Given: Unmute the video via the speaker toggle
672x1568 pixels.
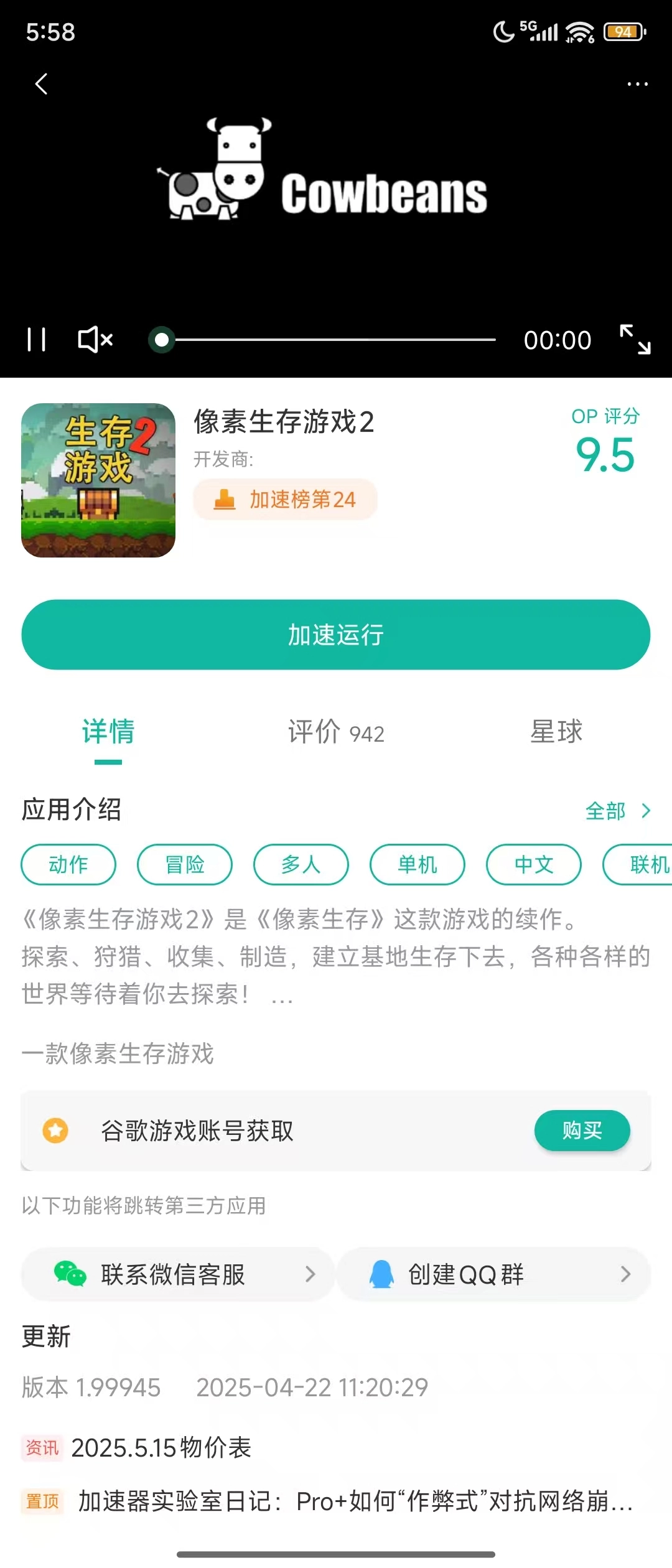Looking at the screenshot, I should point(93,340).
